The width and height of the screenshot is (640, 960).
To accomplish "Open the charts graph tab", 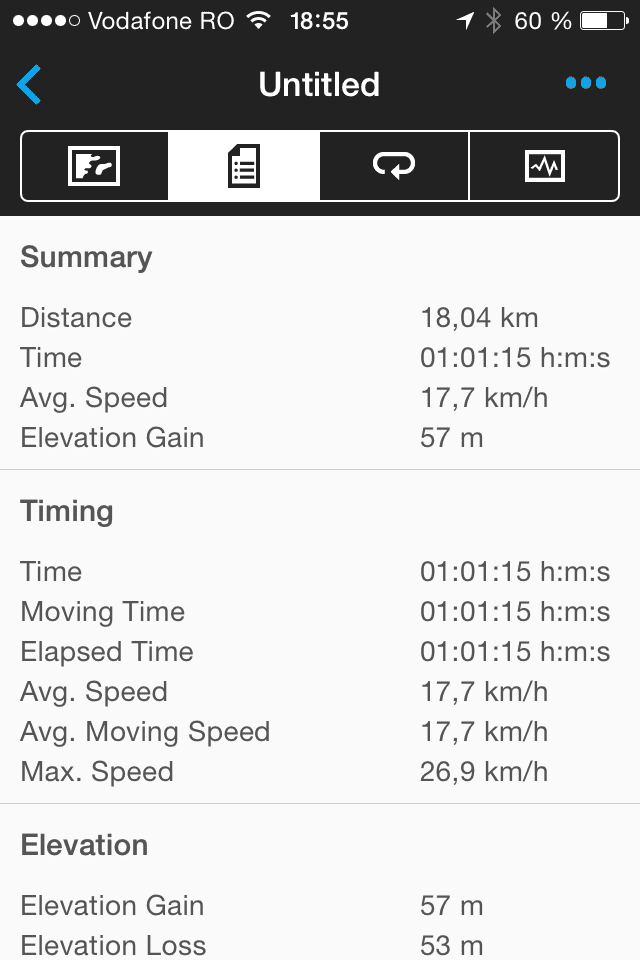I will pos(544,166).
